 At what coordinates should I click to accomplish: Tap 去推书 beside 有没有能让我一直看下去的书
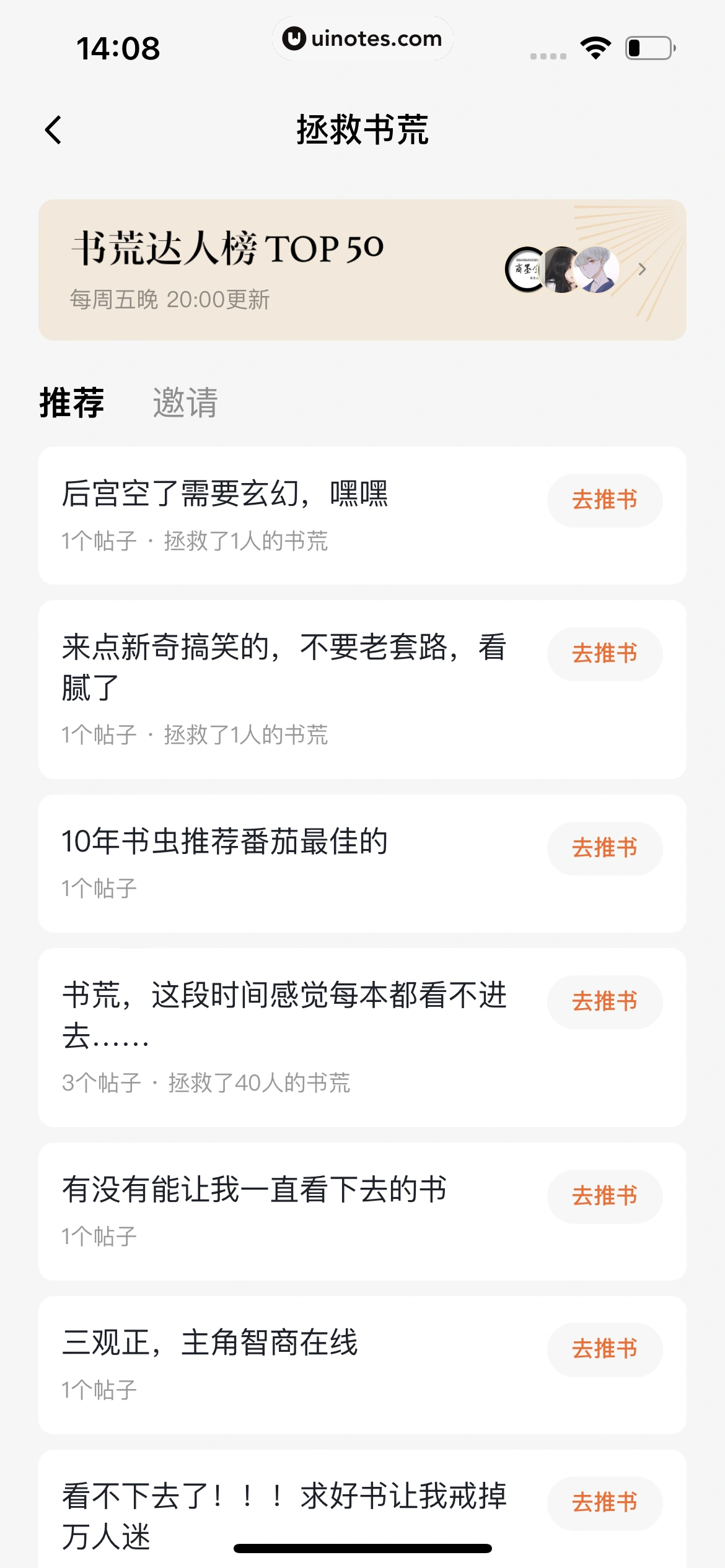tap(604, 1196)
